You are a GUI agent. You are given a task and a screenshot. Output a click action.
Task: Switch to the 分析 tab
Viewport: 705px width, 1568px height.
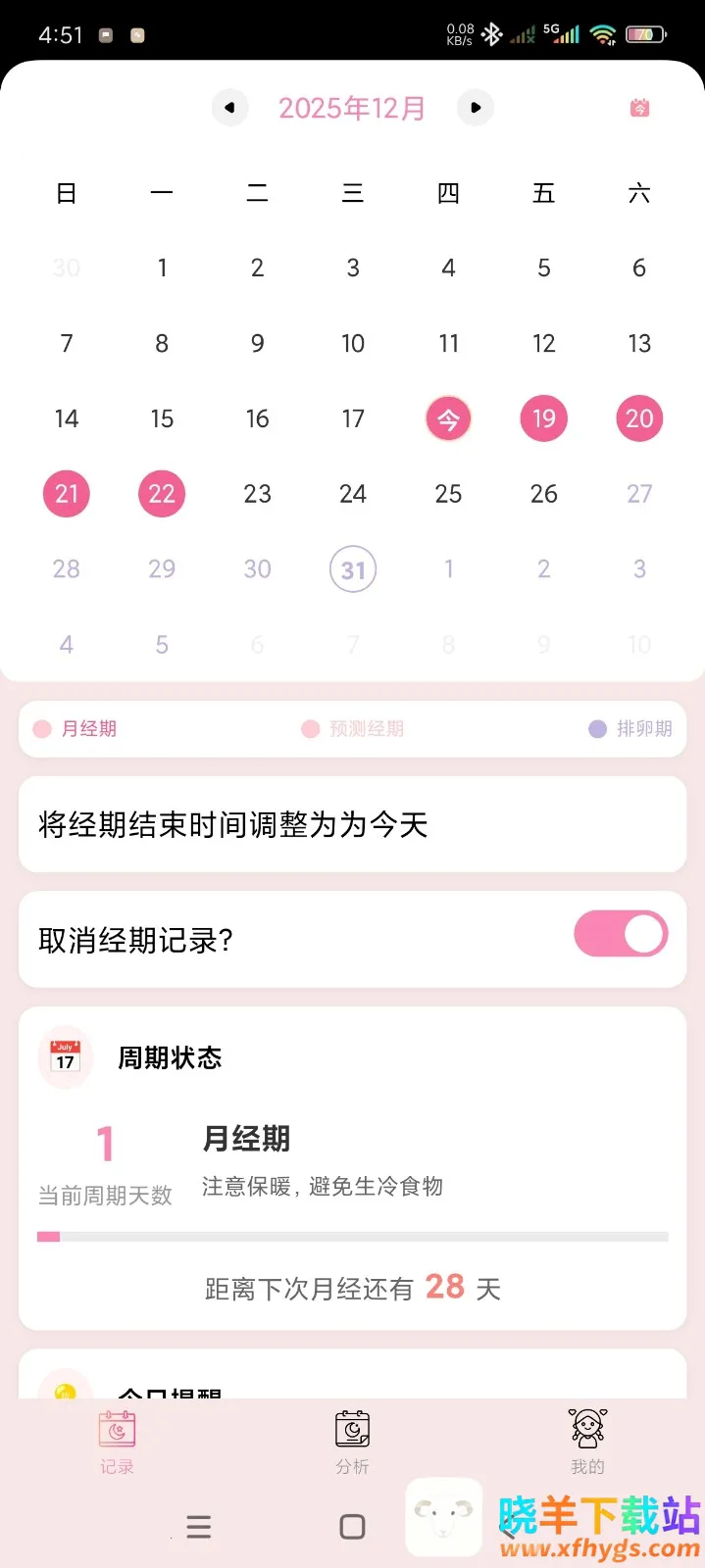point(352,1441)
